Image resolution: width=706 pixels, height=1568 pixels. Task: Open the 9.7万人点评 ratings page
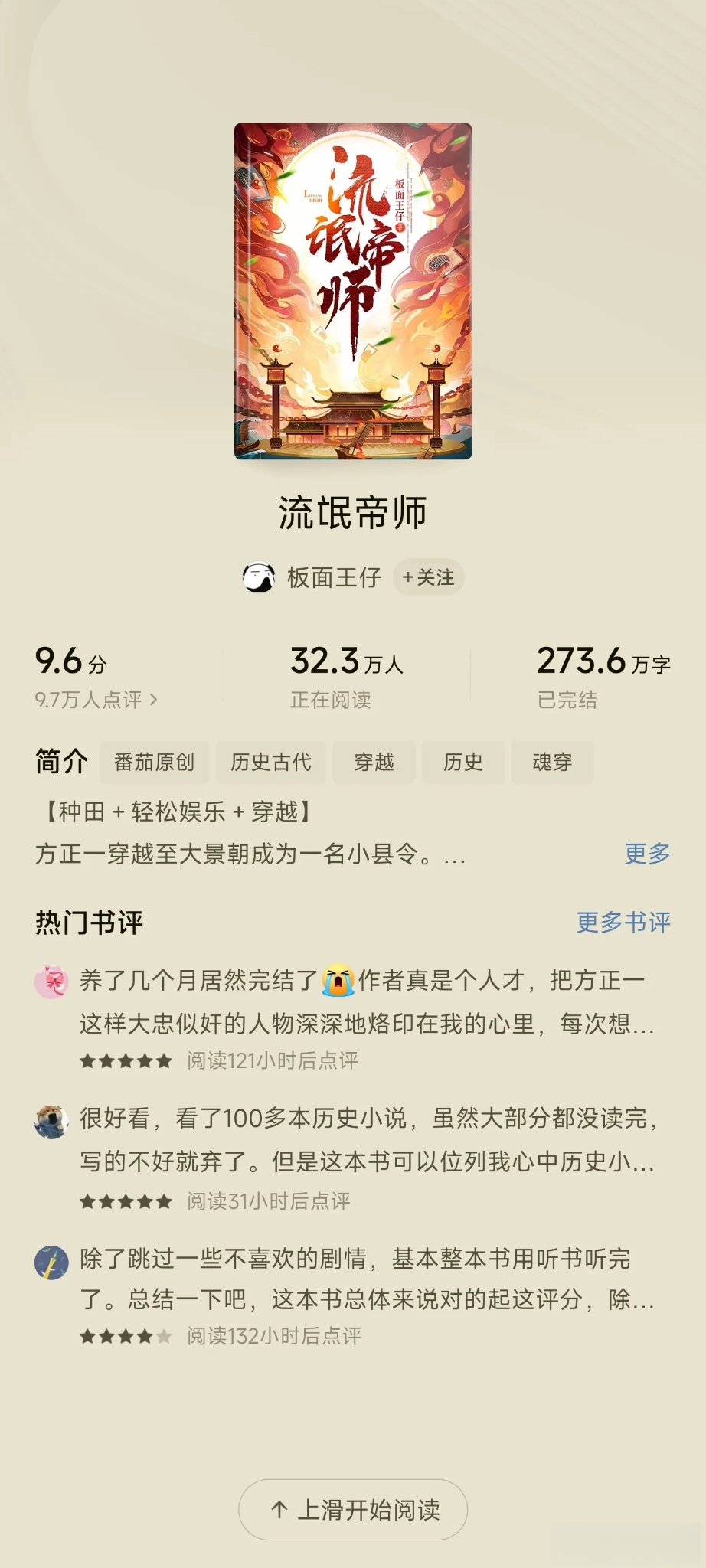tap(96, 699)
